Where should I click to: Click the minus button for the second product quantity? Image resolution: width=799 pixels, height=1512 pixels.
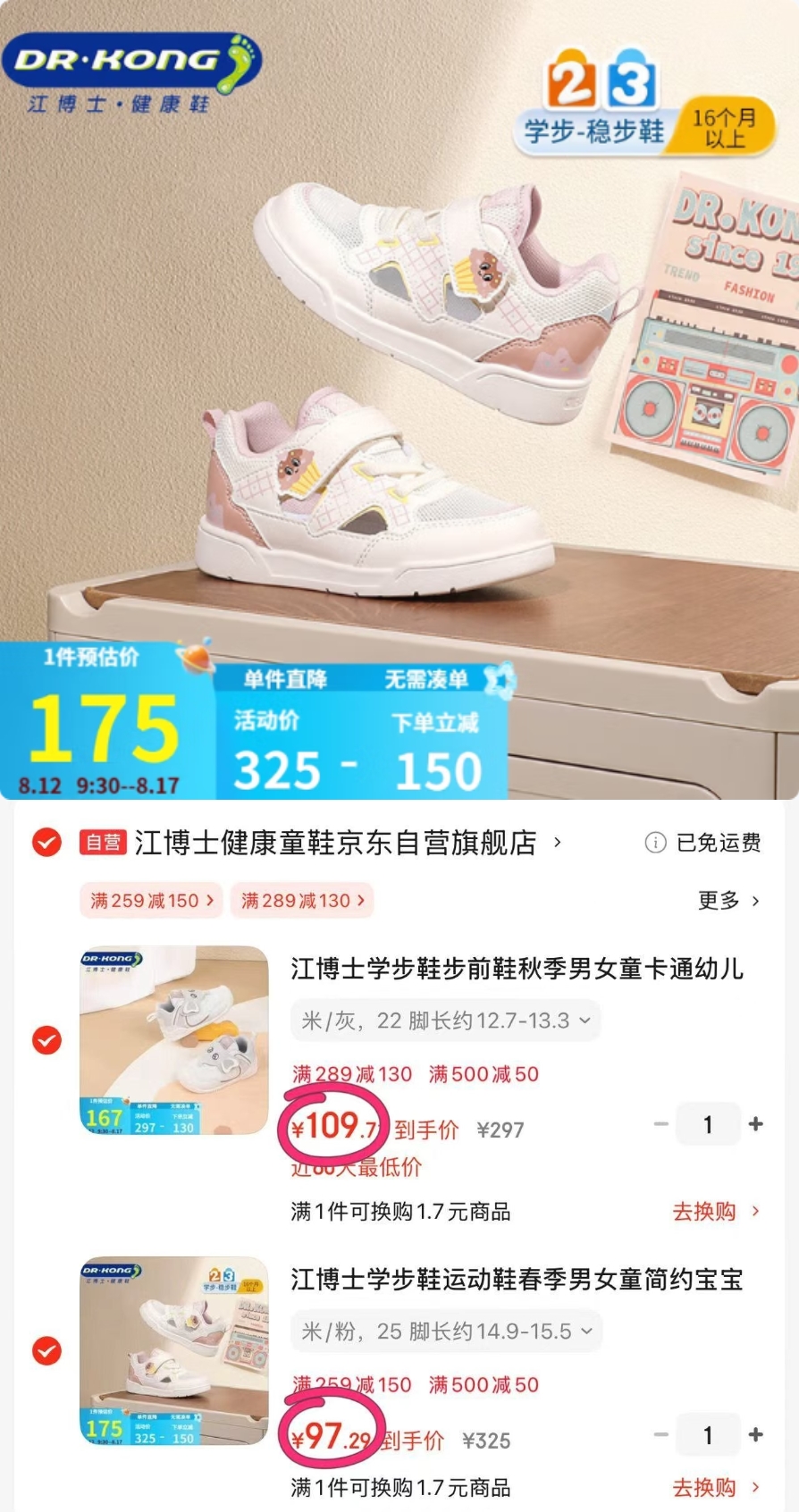661,1435
